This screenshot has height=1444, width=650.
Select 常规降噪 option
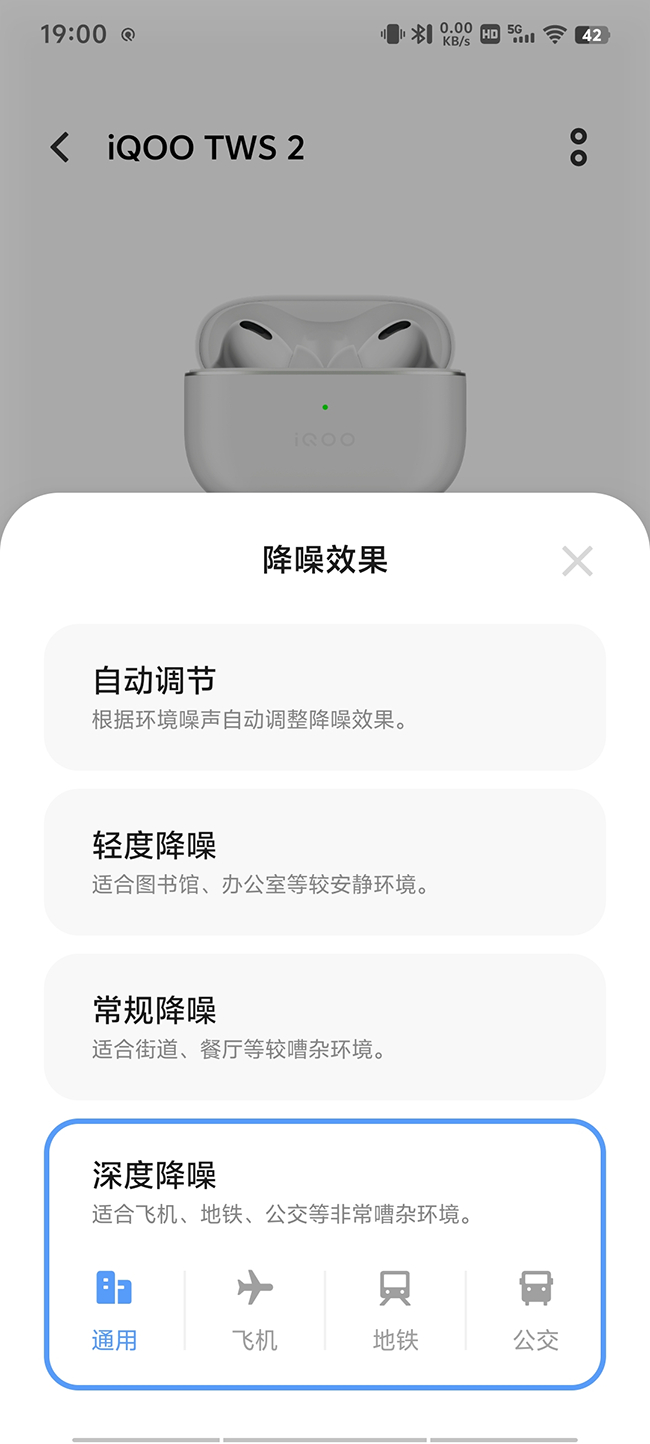[x=325, y=1027]
